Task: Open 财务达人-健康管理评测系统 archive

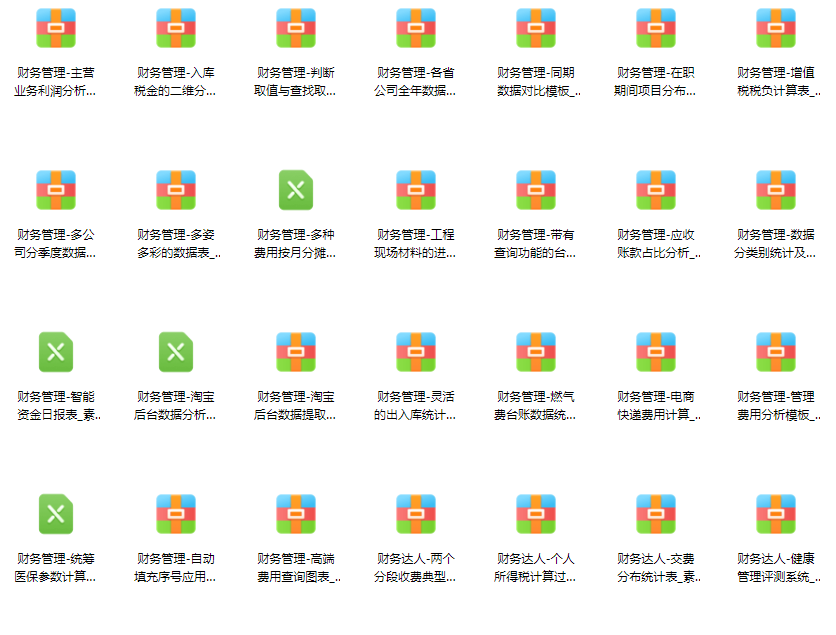Action: (x=776, y=514)
